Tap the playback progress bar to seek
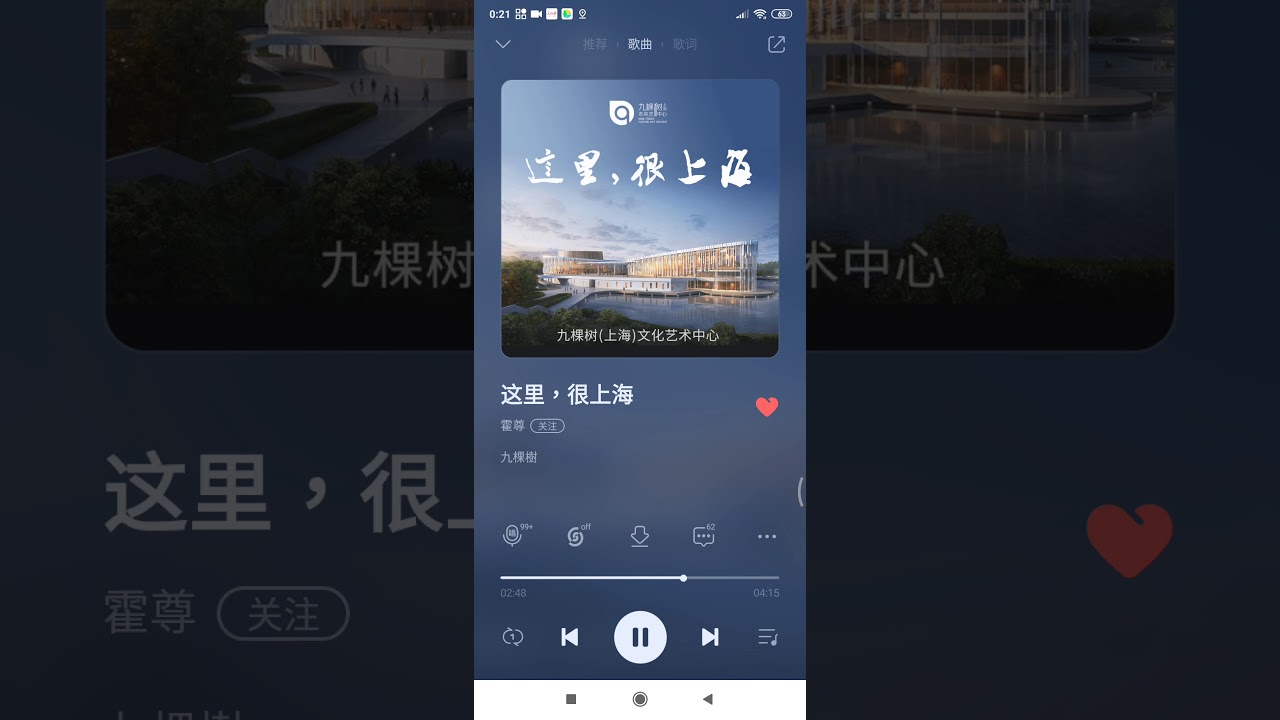This screenshot has width=1280, height=720. [x=640, y=578]
